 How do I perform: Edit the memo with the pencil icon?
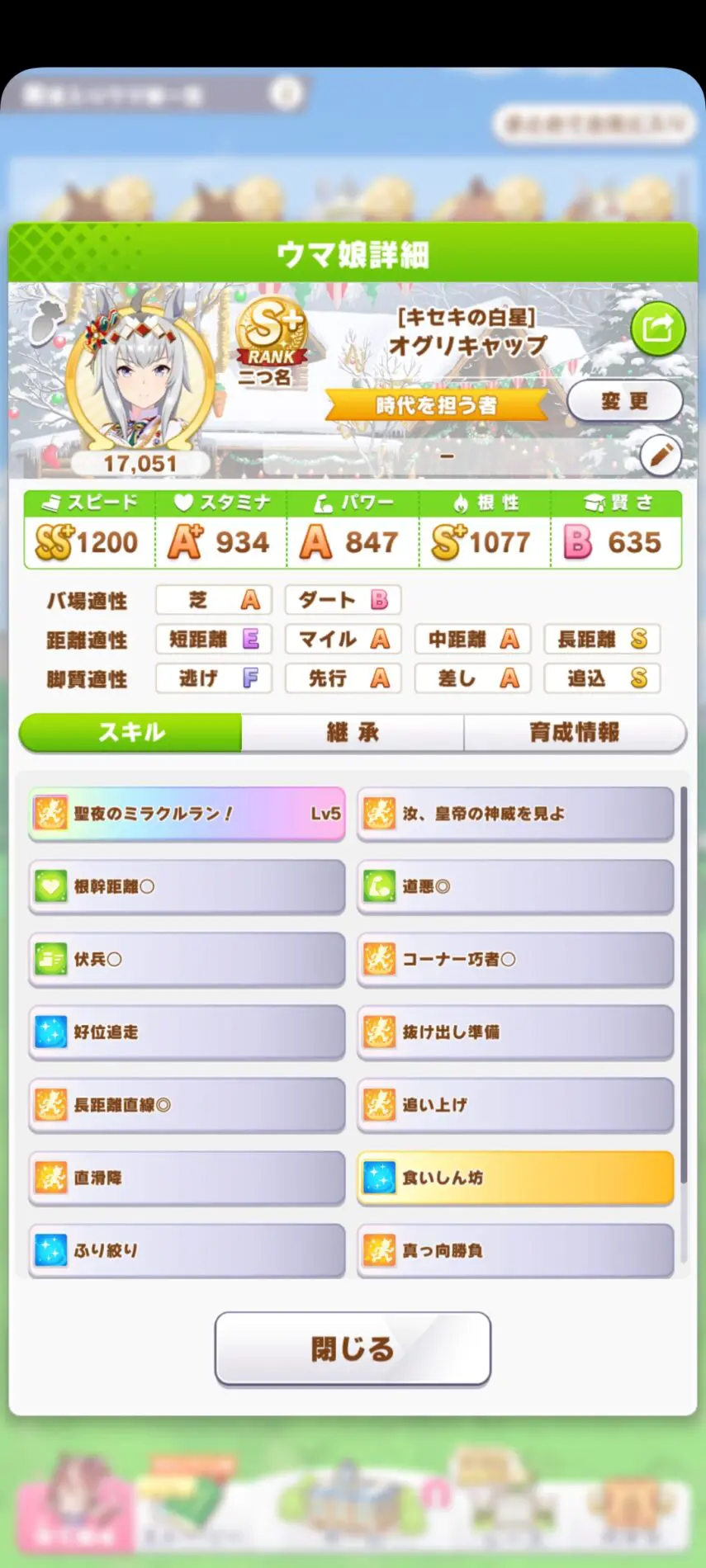661,455
